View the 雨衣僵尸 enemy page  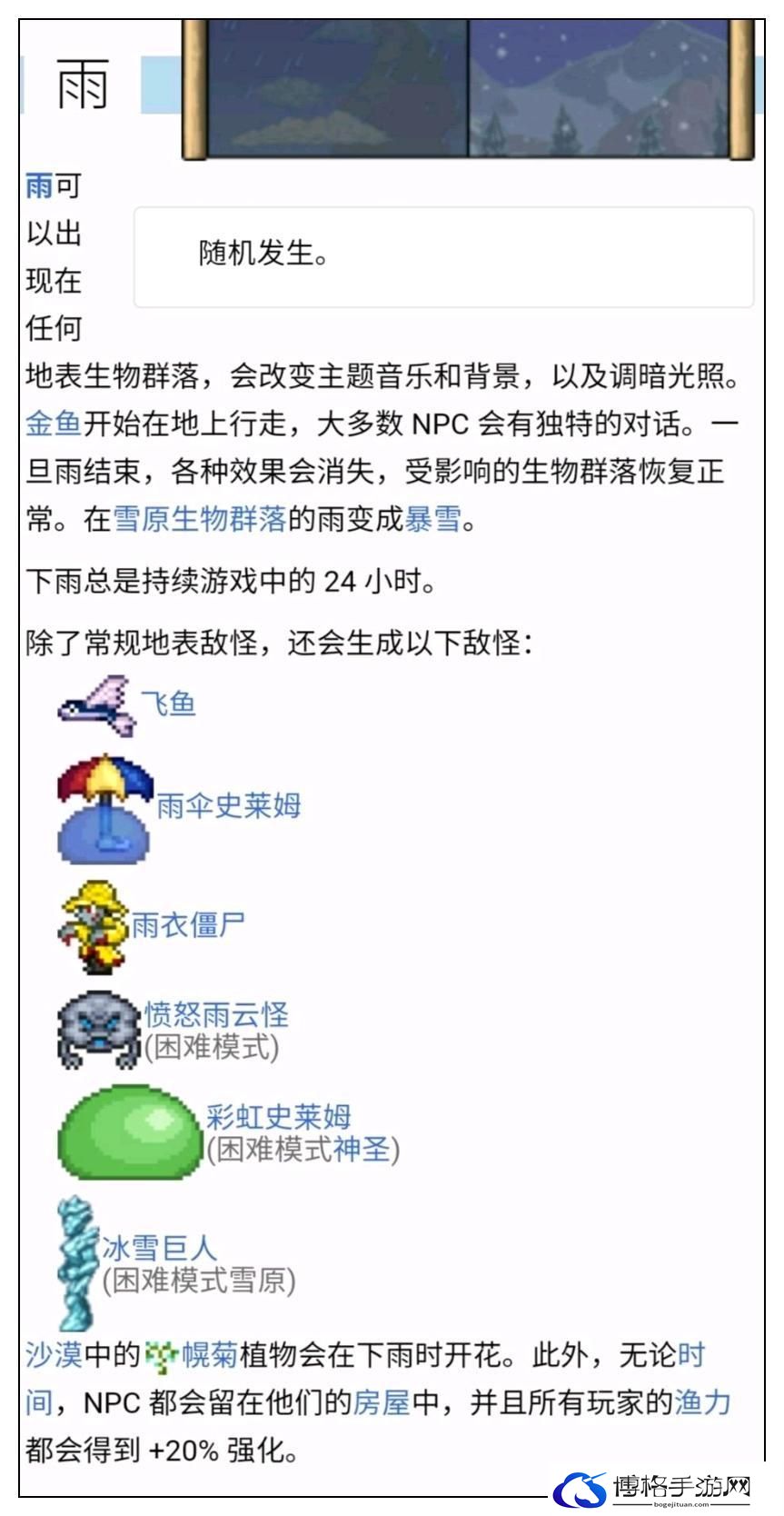188,924
